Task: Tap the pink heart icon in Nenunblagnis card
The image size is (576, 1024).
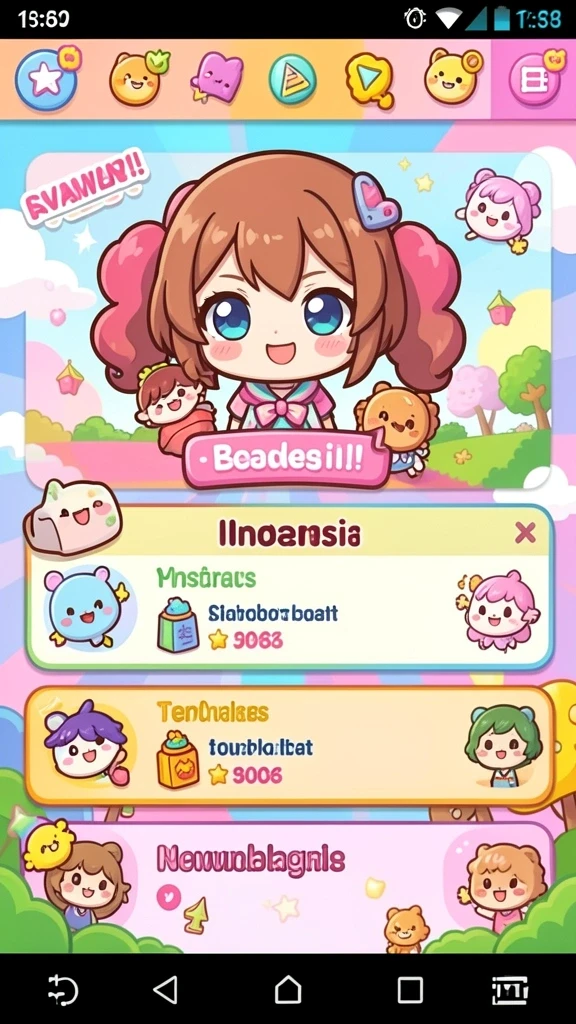Action: pos(169,899)
